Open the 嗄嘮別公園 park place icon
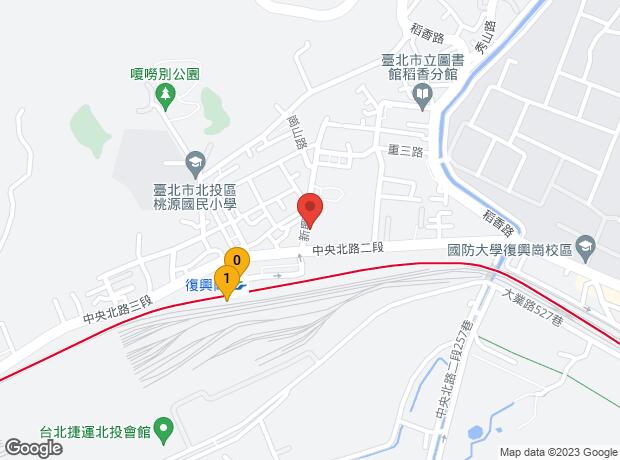Screen dimensions: 620x460 pos(168,95)
